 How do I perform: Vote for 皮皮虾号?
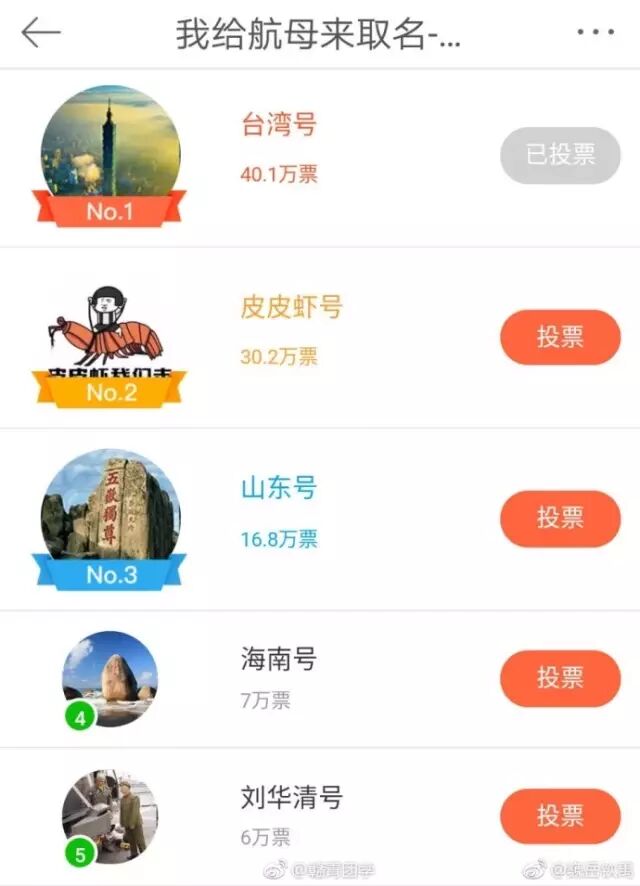(560, 338)
